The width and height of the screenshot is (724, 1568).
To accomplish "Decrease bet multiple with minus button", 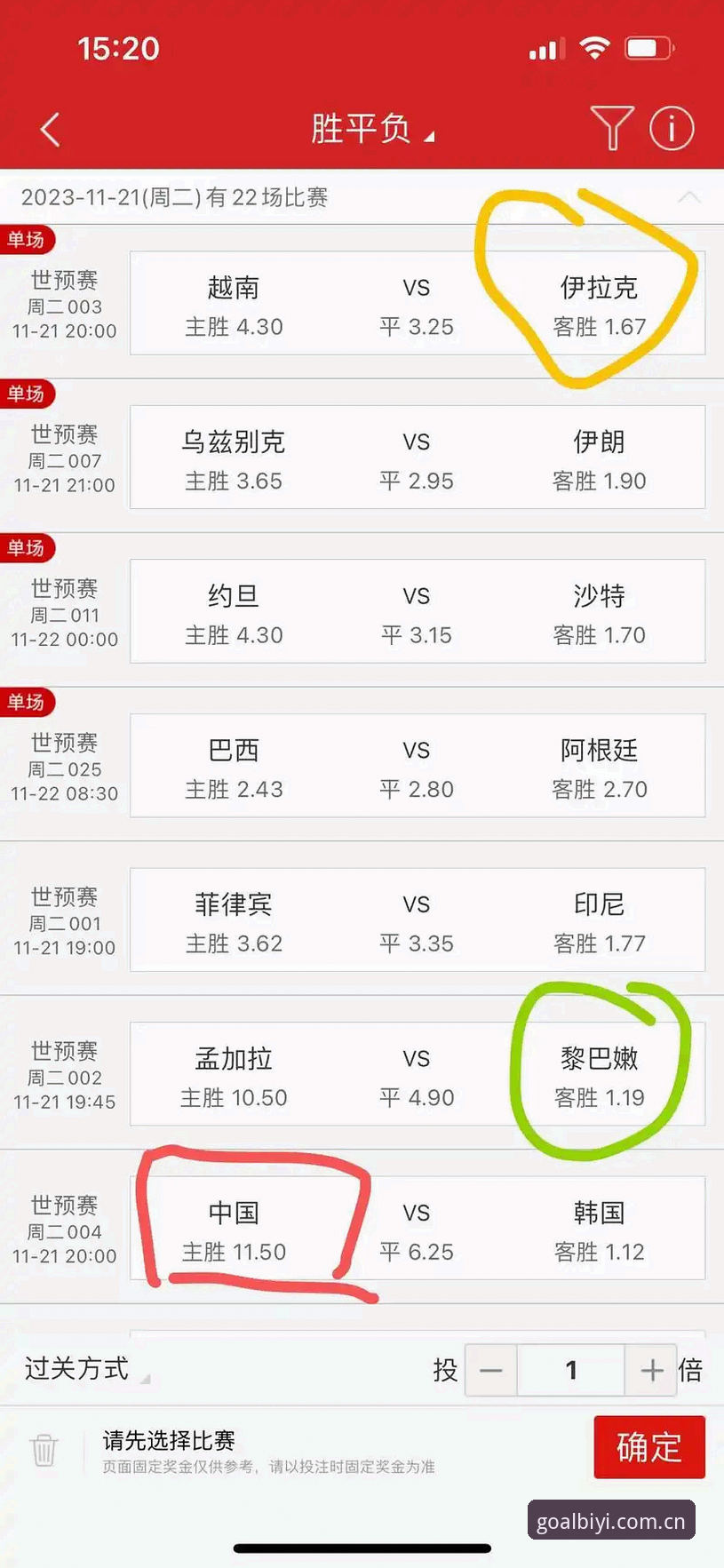I will [x=491, y=1370].
